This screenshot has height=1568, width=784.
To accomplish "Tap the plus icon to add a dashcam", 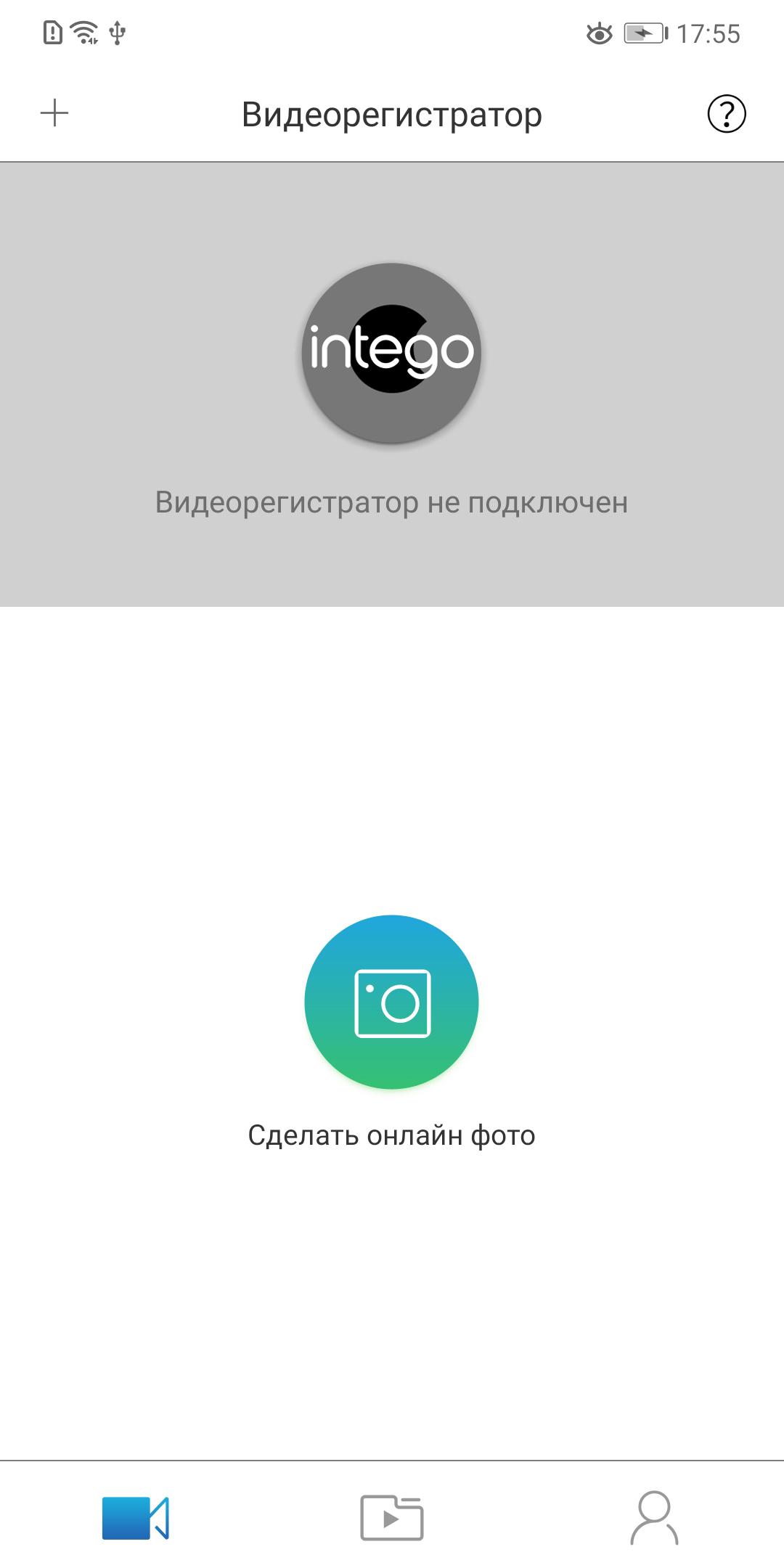I will 54,113.
